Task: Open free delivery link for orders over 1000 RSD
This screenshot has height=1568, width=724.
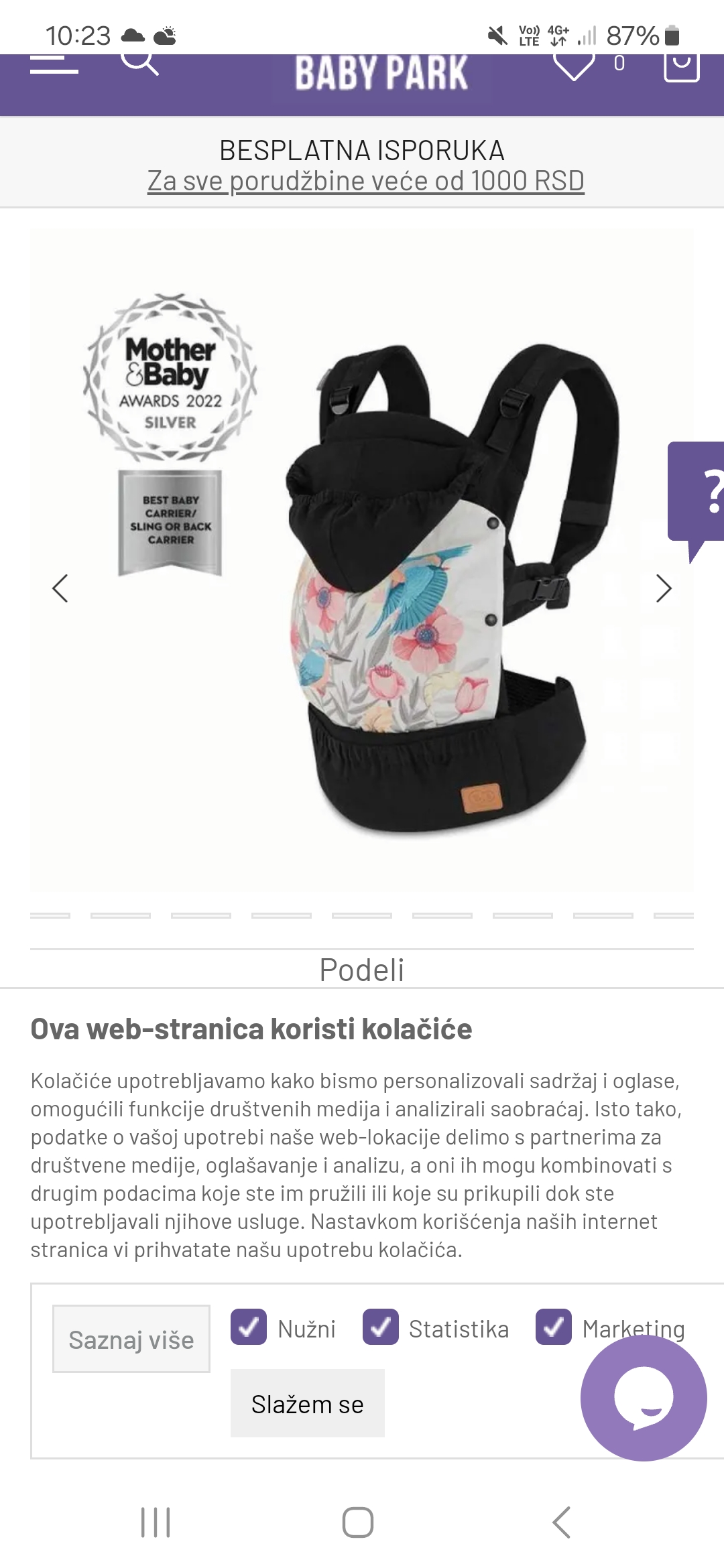Action: tap(365, 181)
